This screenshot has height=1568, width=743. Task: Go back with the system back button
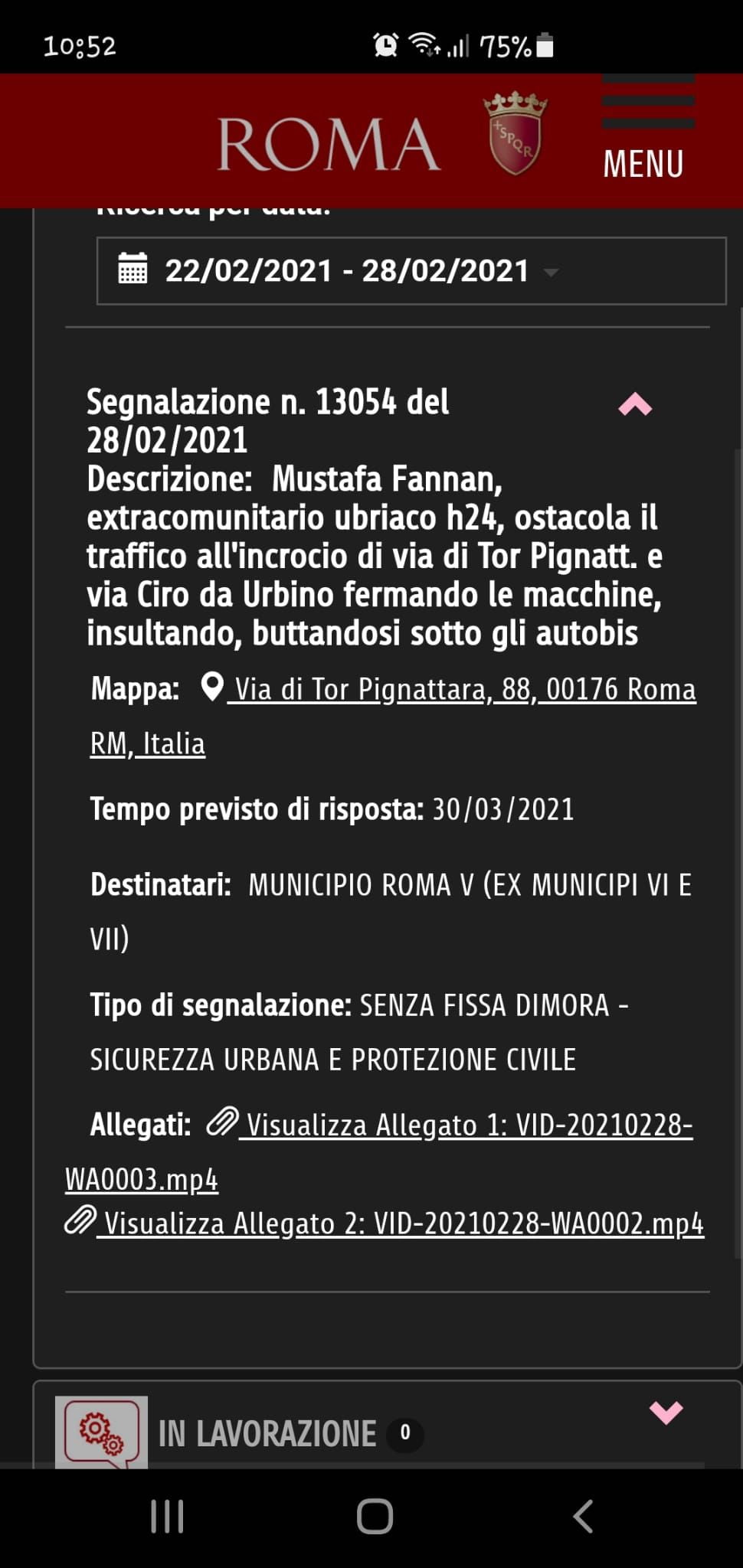point(583,1516)
